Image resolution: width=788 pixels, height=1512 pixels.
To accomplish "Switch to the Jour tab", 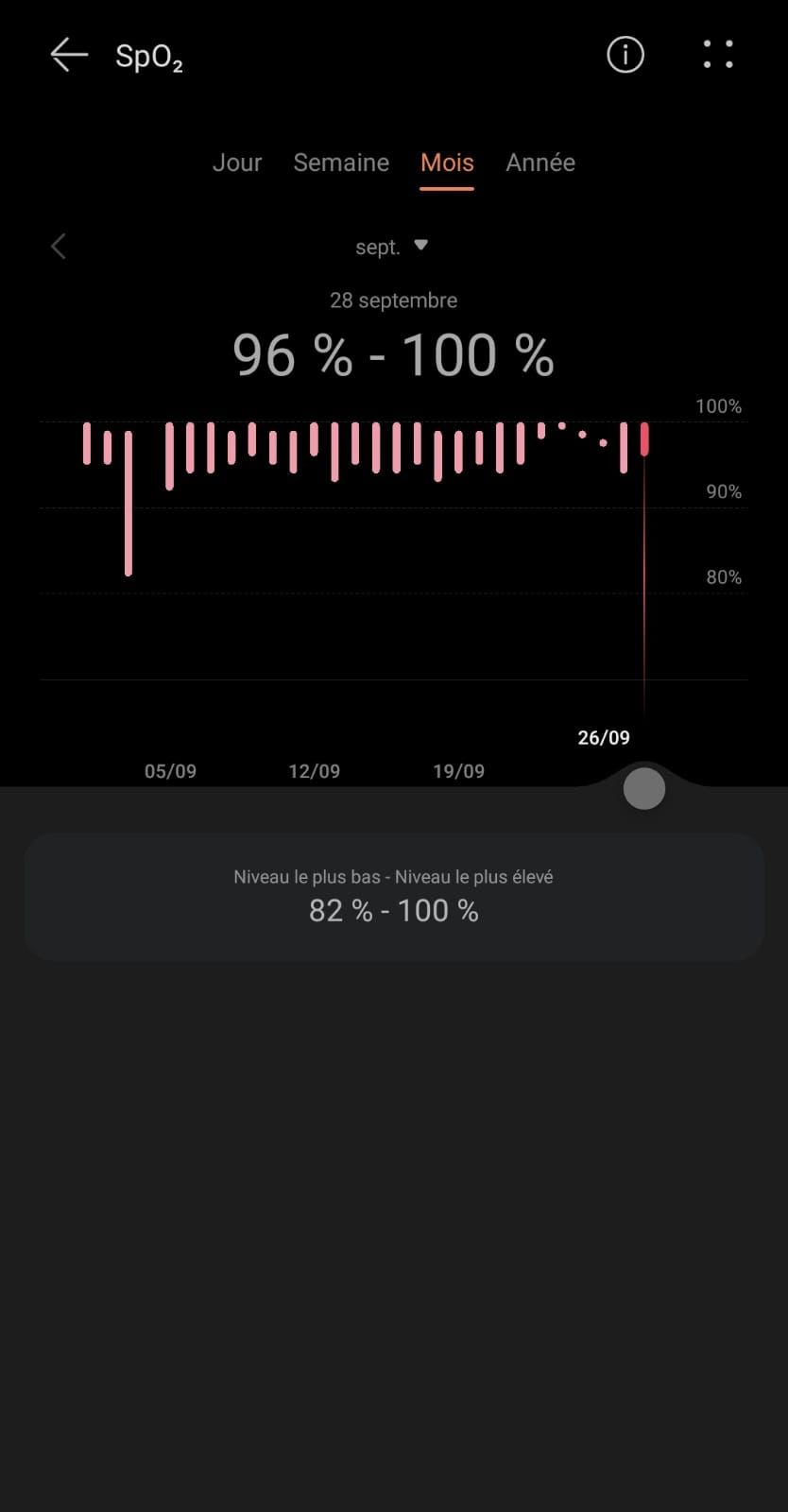I will [x=236, y=163].
